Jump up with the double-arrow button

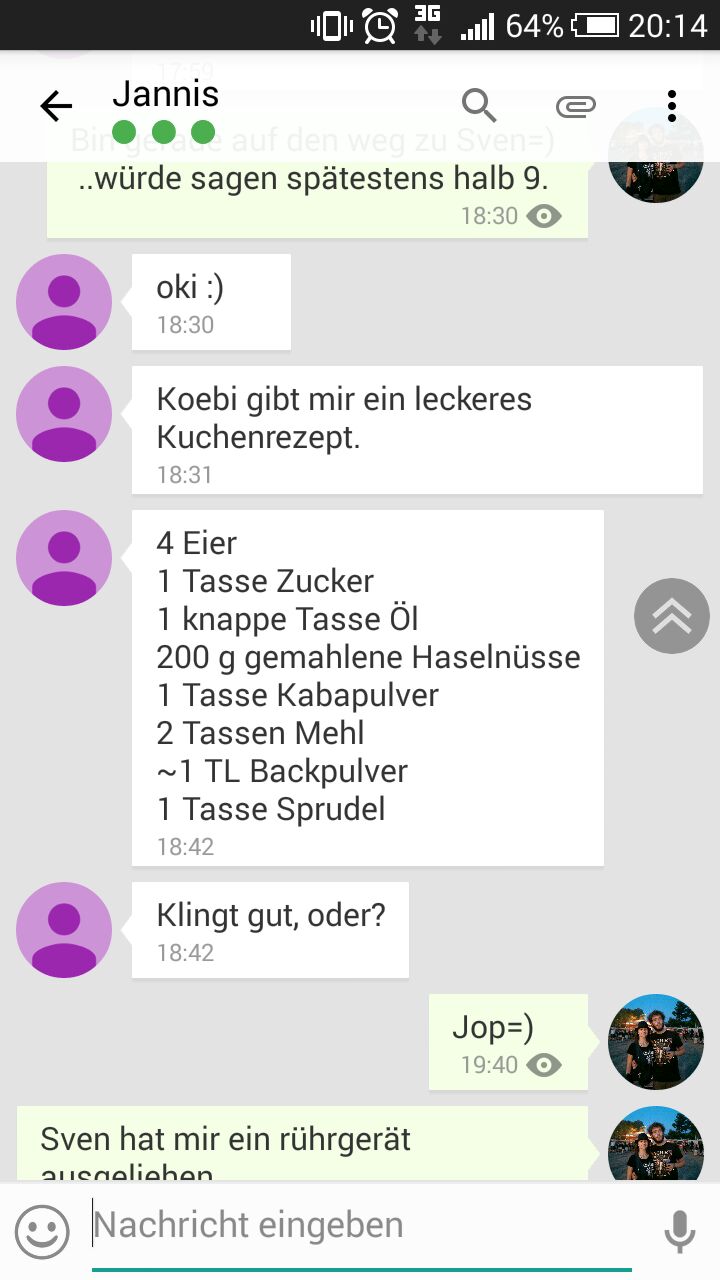[x=672, y=616]
